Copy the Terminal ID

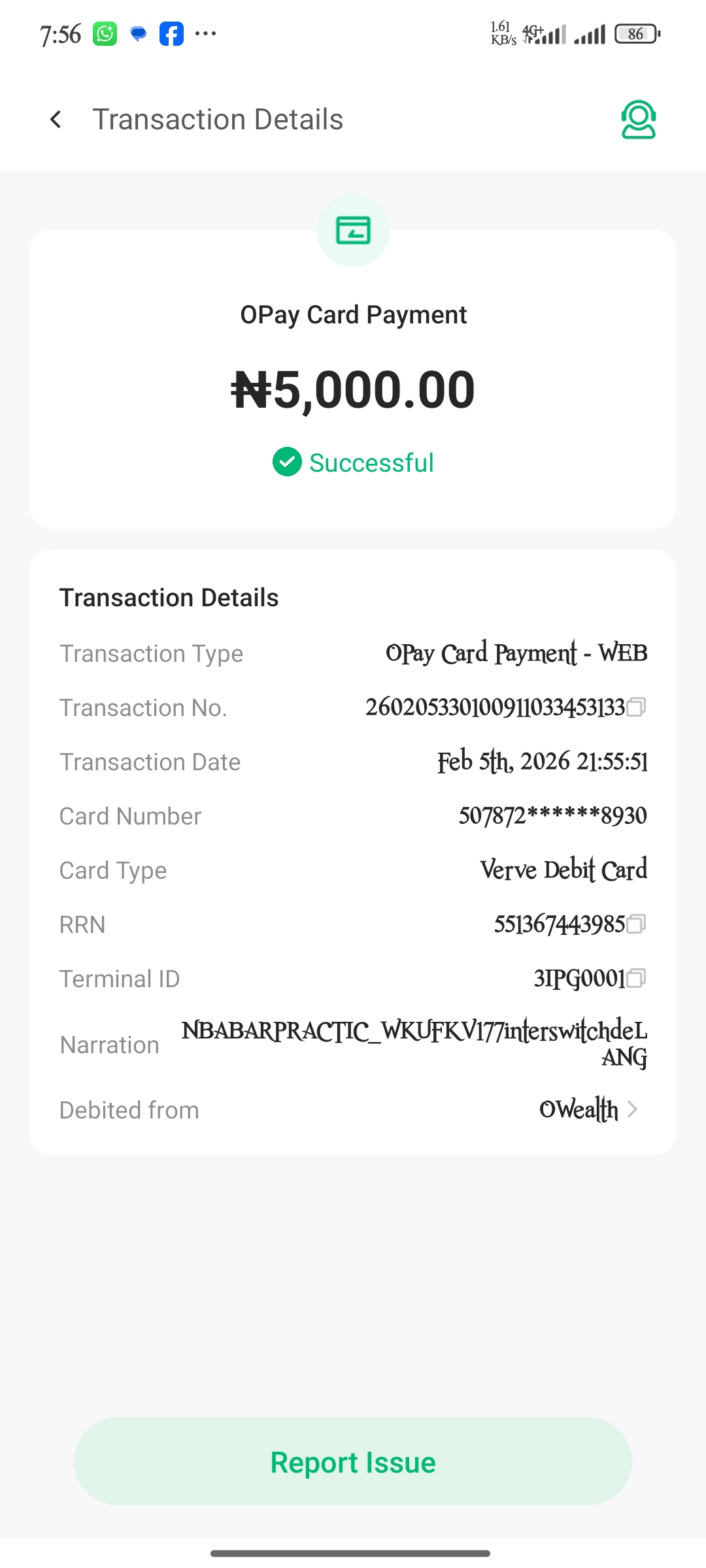pos(636,978)
